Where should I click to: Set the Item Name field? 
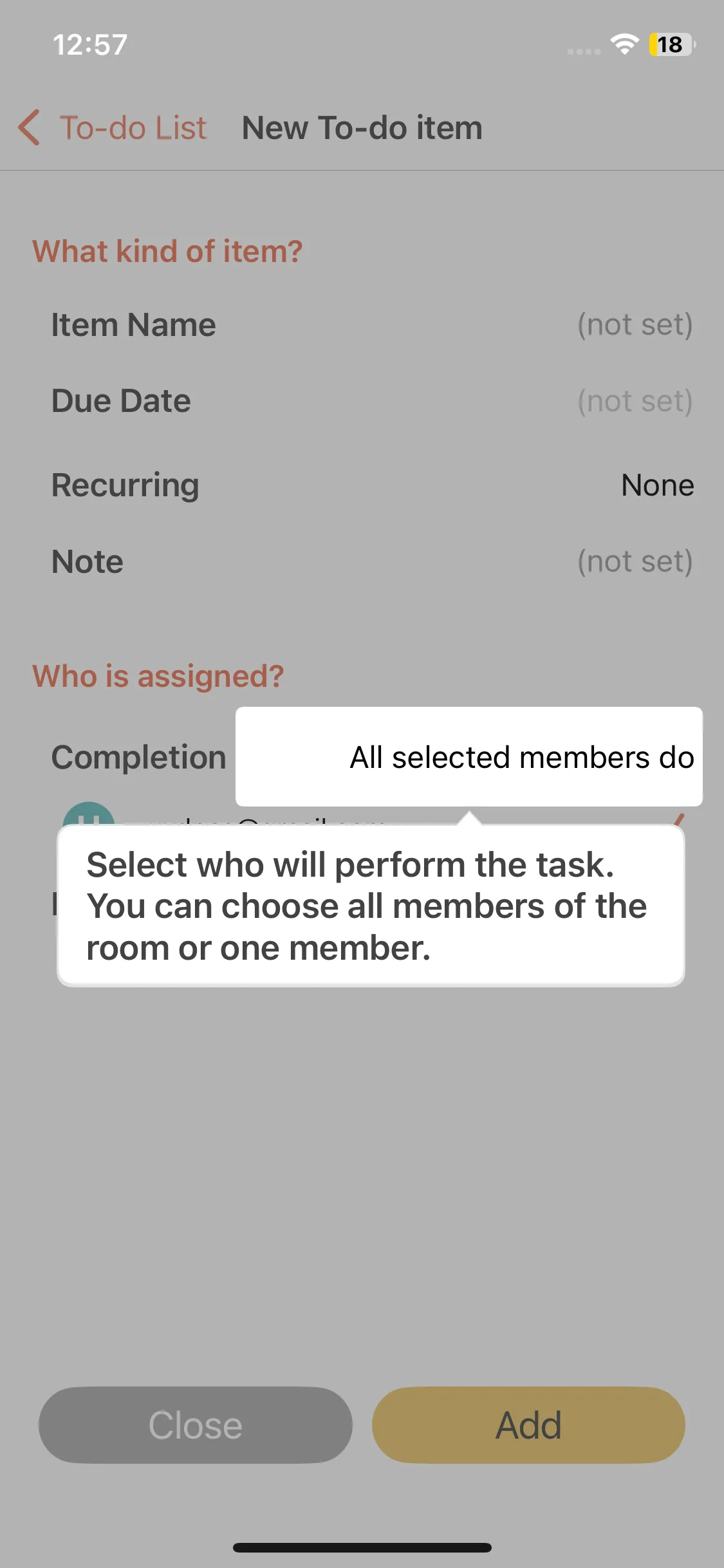[x=372, y=324]
